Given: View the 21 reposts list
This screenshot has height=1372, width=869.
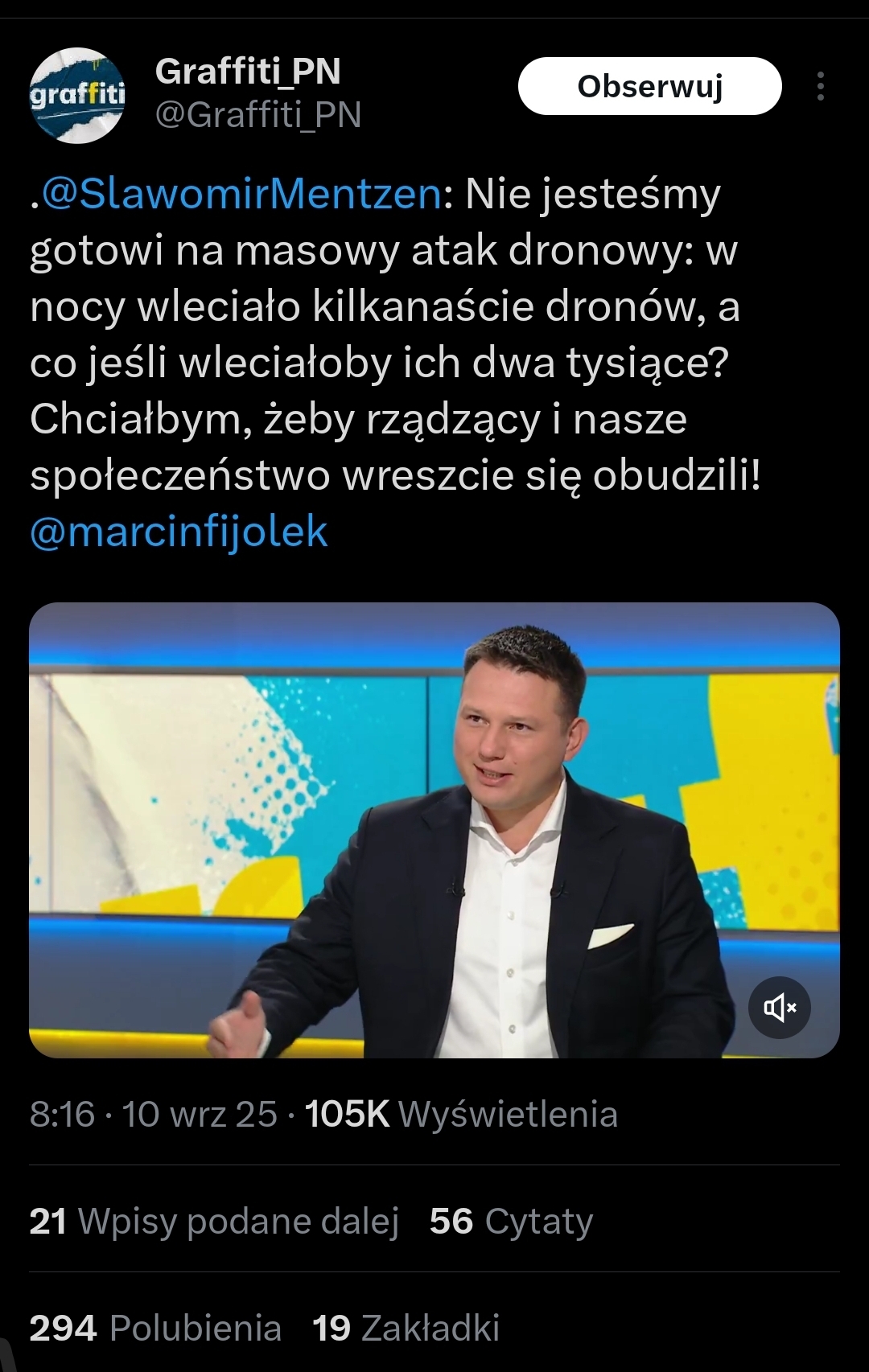Looking at the screenshot, I should tap(214, 1221).
